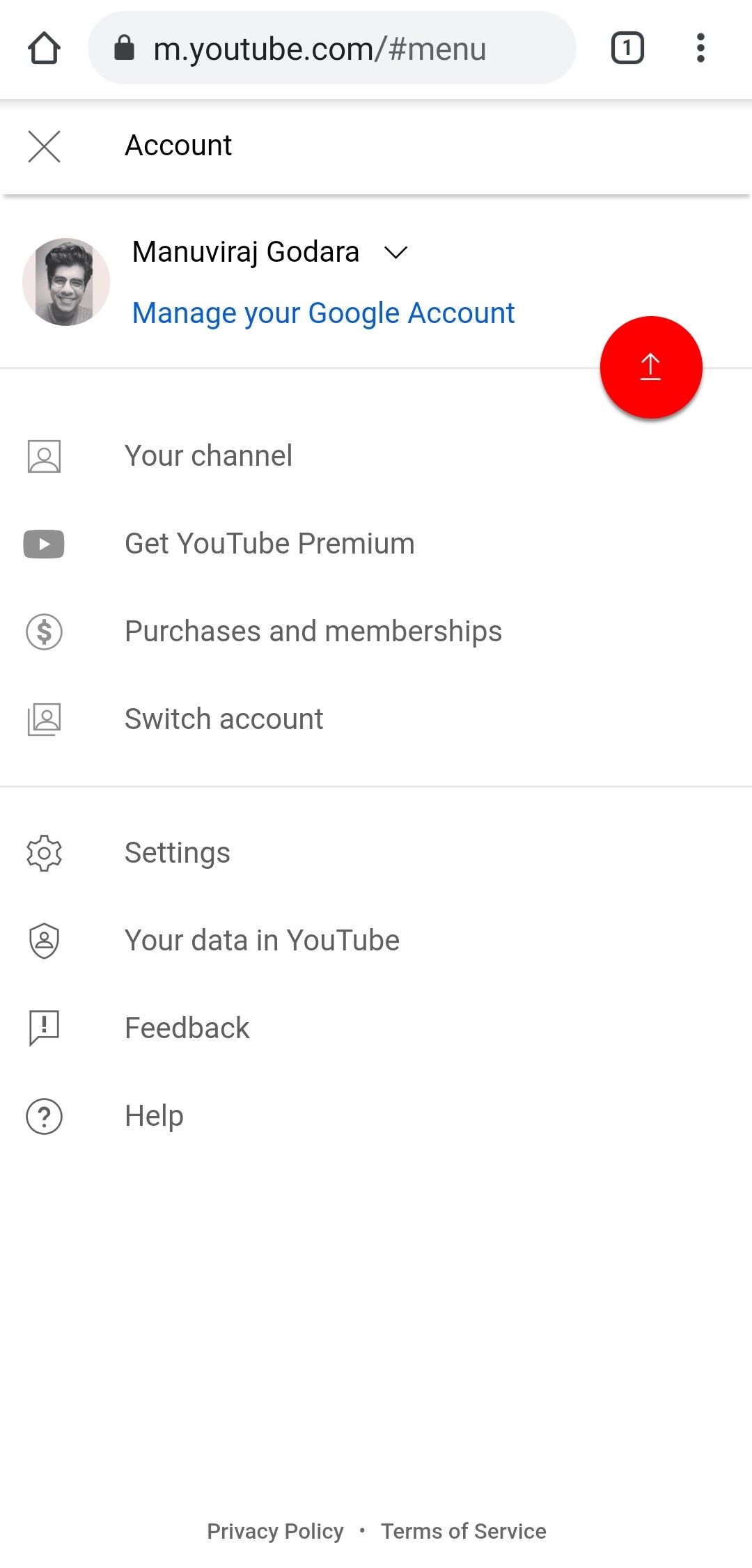Open Your channel
This screenshot has width=752, height=1568.
(x=208, y=456)
